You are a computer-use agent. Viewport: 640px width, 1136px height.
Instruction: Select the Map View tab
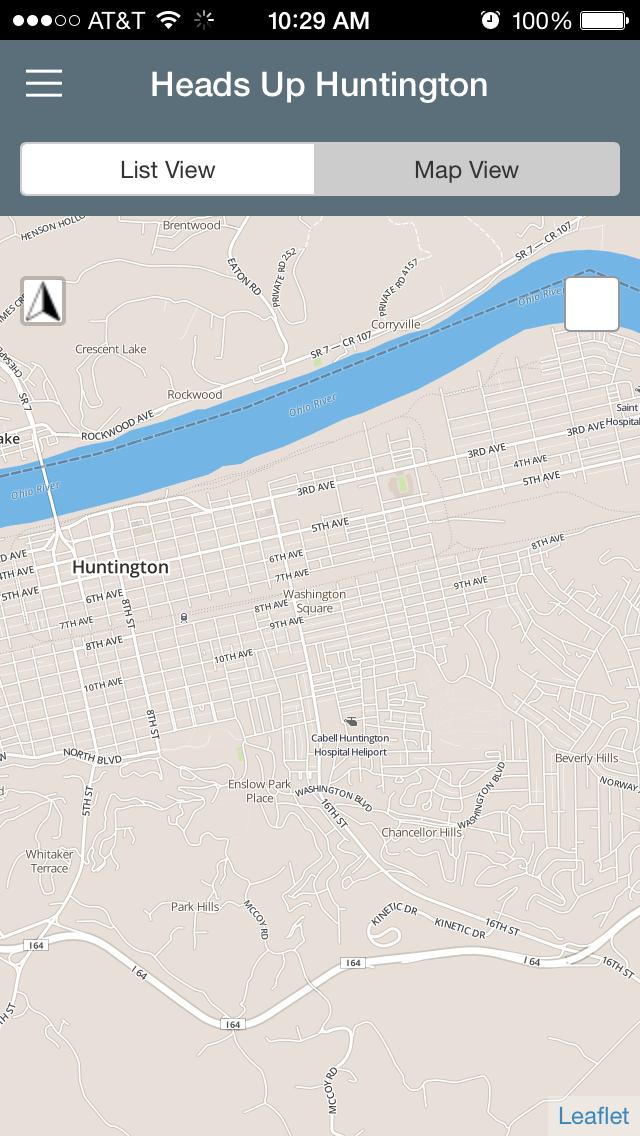tap(466, 169)
